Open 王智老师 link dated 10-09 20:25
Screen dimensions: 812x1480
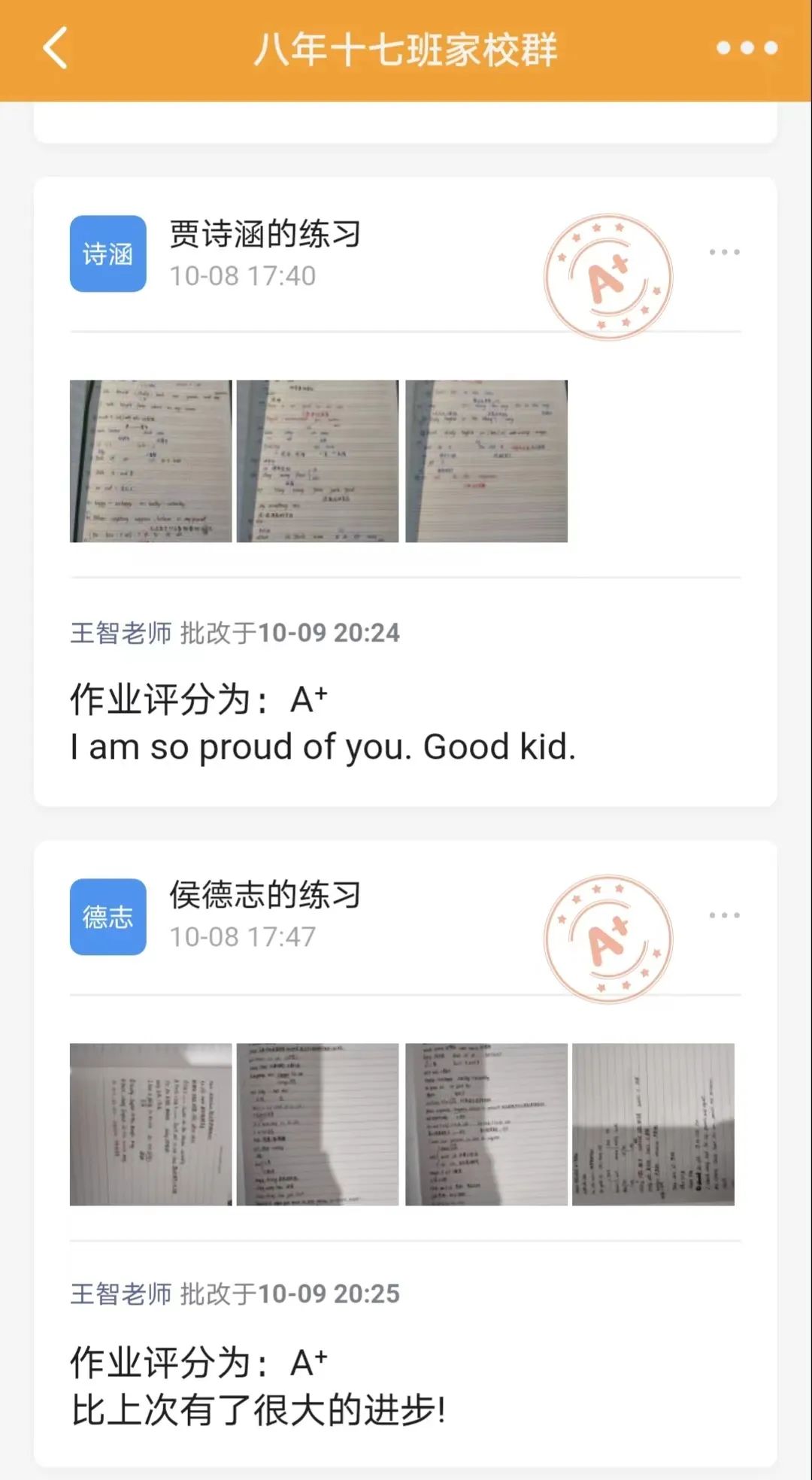(121, 1294)
